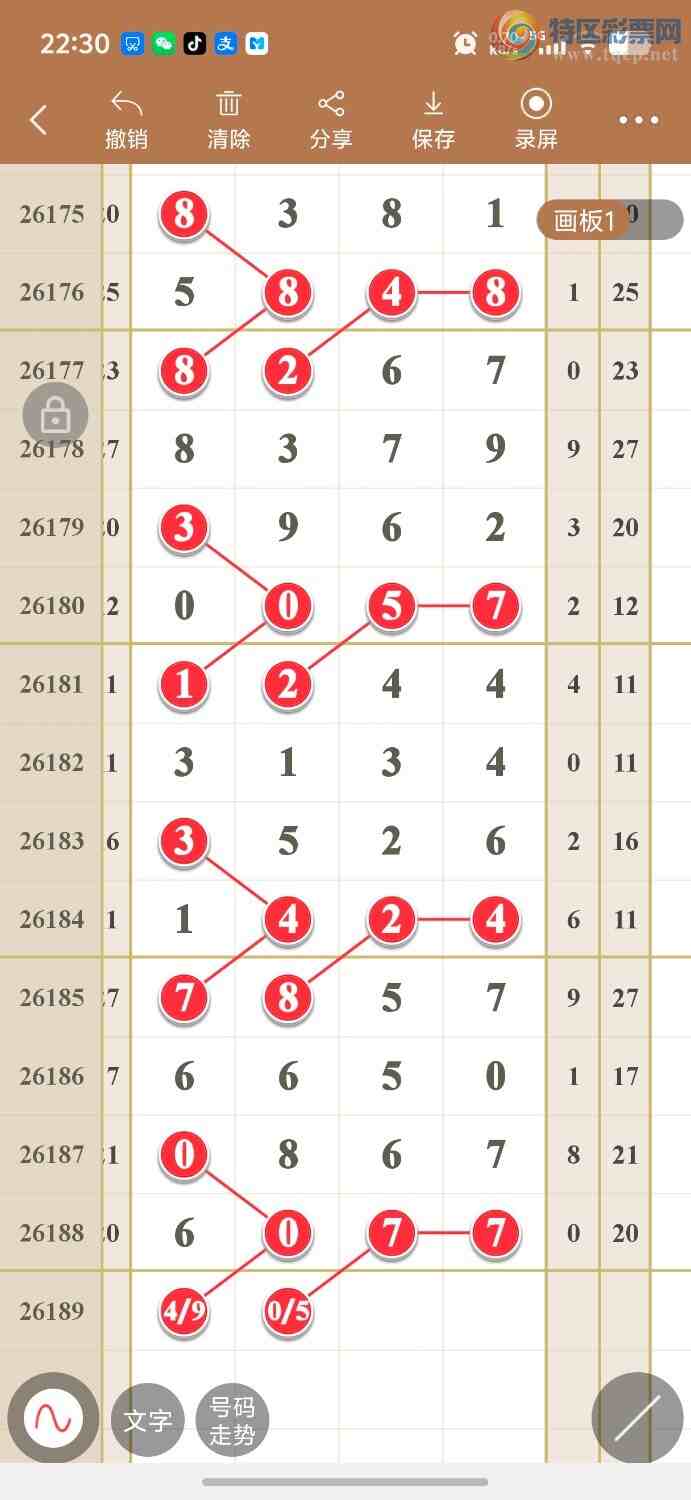
Task: Clear all drawings with 清除
Action: pos(229,120)
